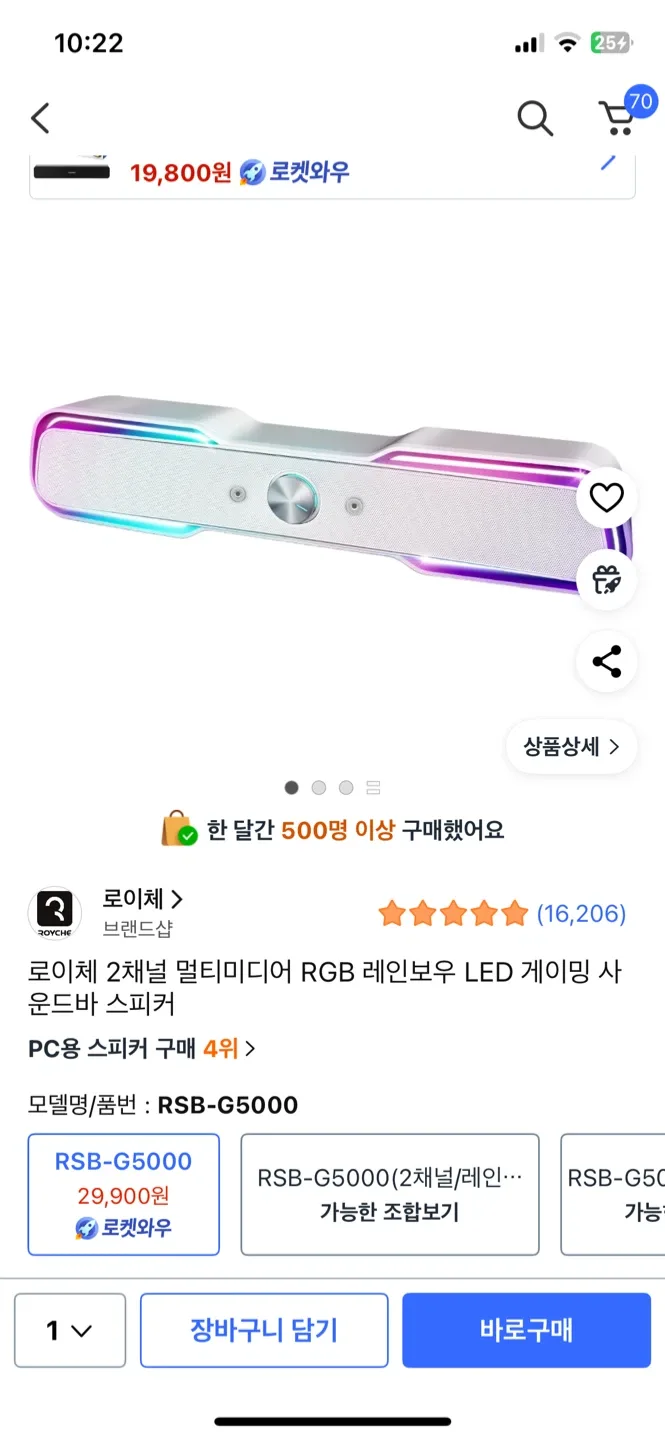Open the shopping cart with 70 items
Viewport: 665px width, 1440px height.
[x=620, y=117]
